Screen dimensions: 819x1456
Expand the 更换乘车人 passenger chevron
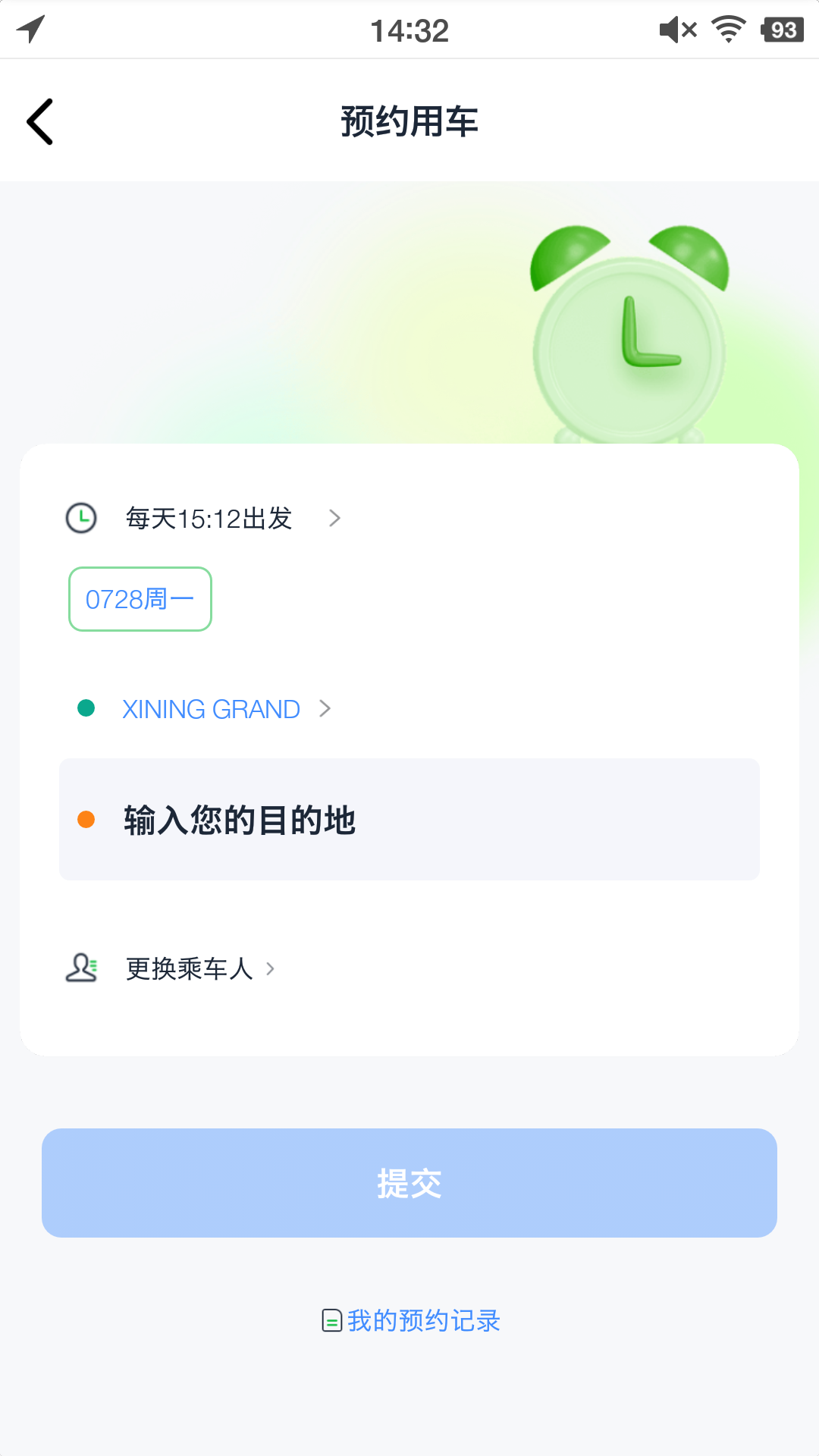click(271, 968)
